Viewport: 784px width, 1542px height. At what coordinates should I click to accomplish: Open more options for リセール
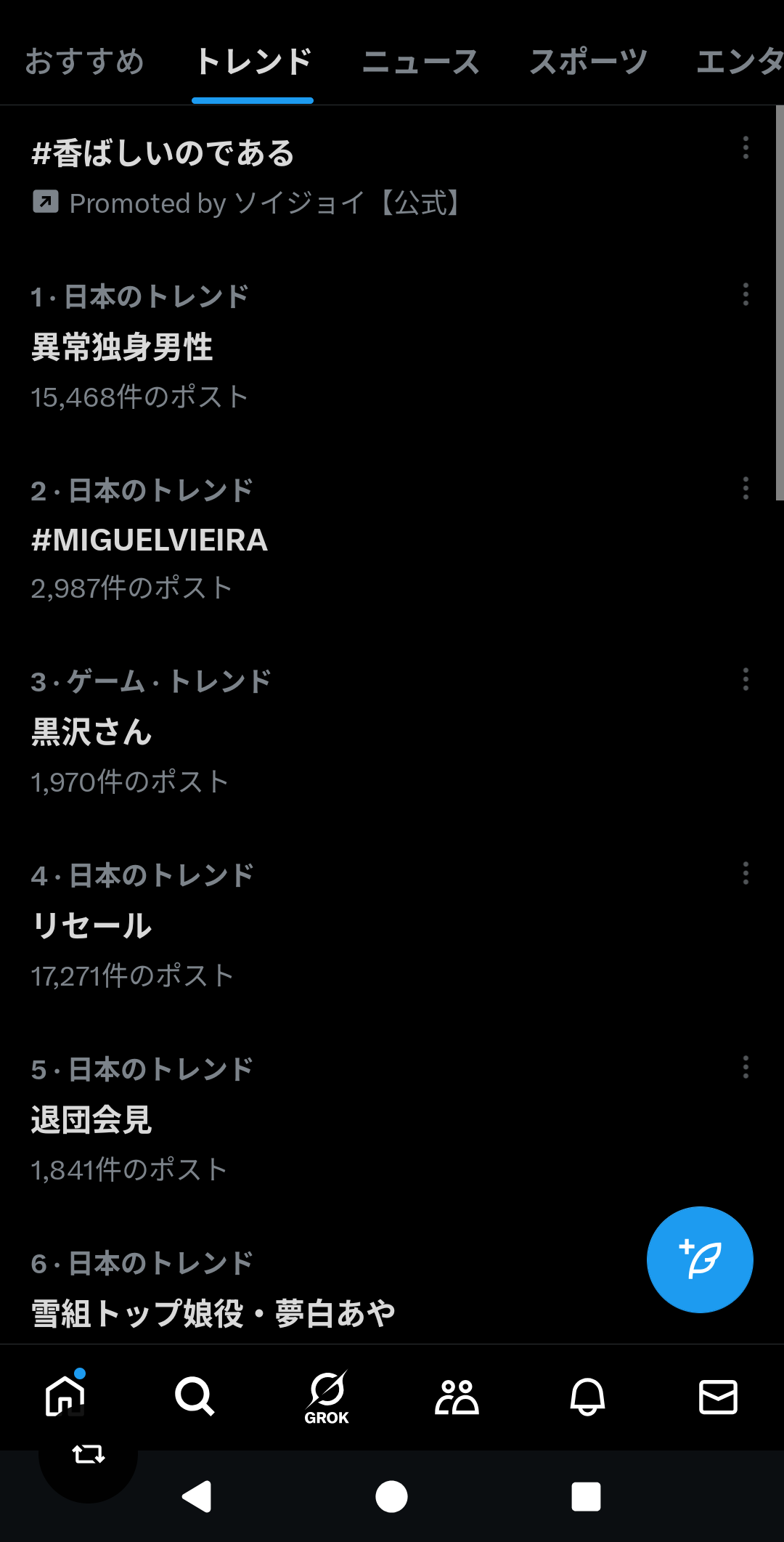tap(746, 873)
